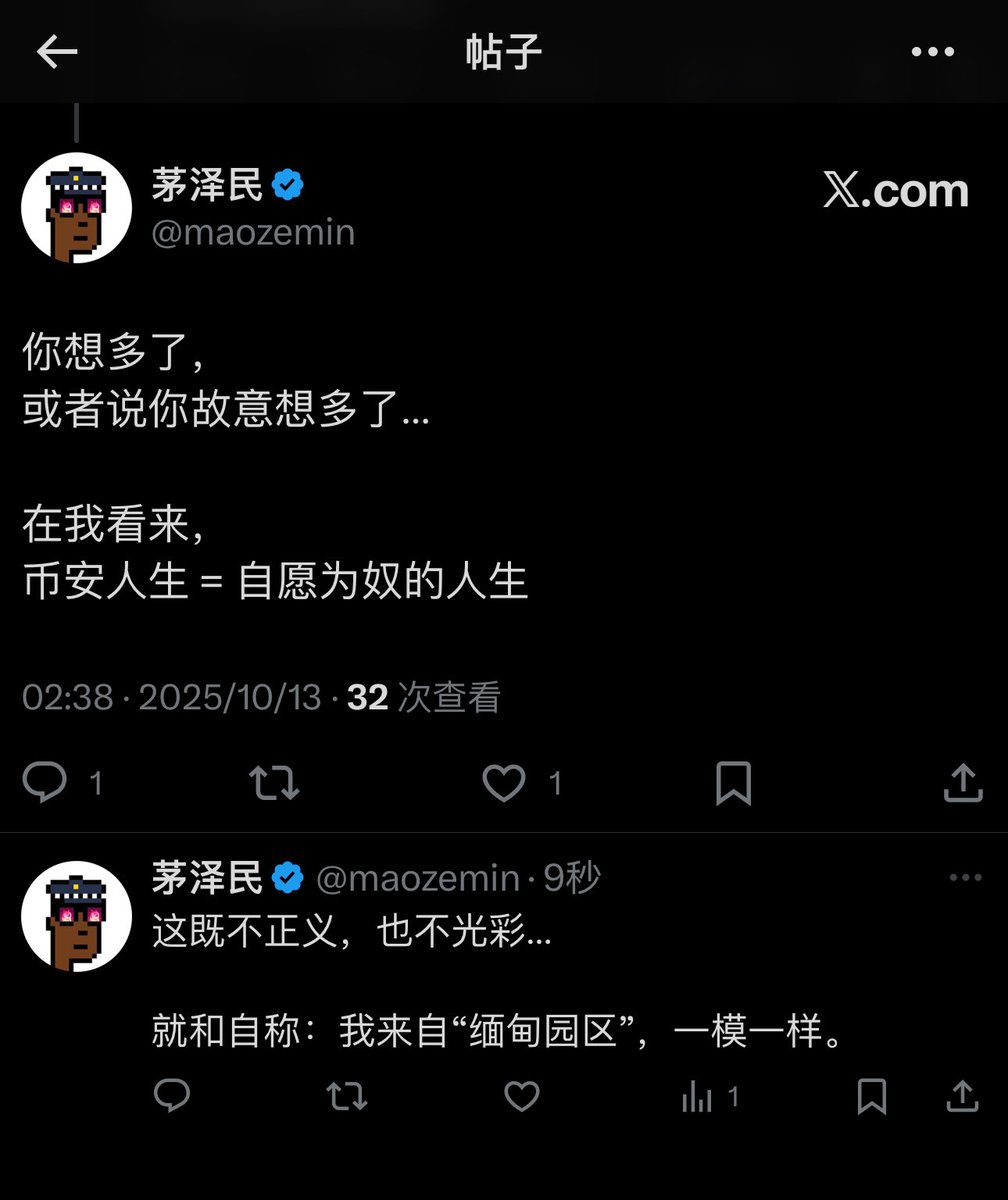1008x1200 pixels.
Task: Bookmark the main post about 币安人生
Action: pos(733,783)
